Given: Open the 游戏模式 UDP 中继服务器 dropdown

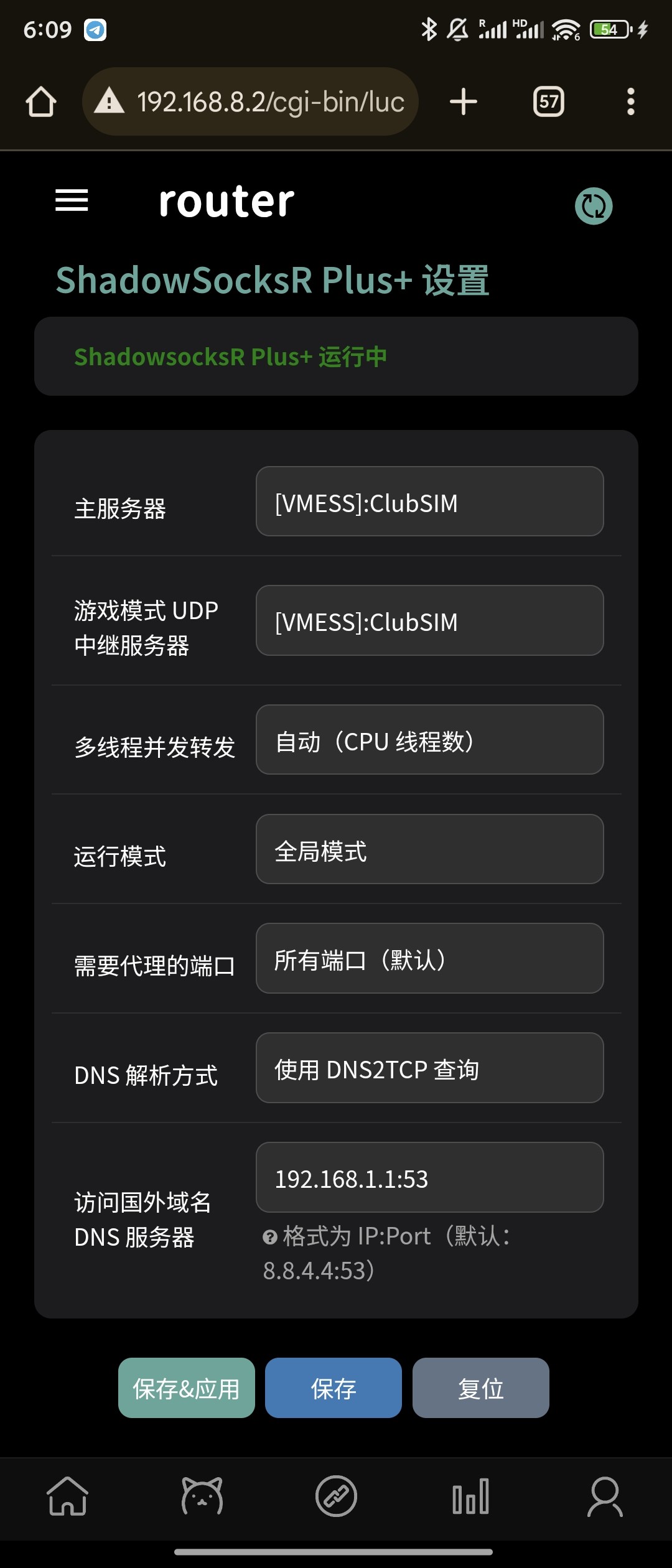Looking at the screenshot, I should coord(429,620).
